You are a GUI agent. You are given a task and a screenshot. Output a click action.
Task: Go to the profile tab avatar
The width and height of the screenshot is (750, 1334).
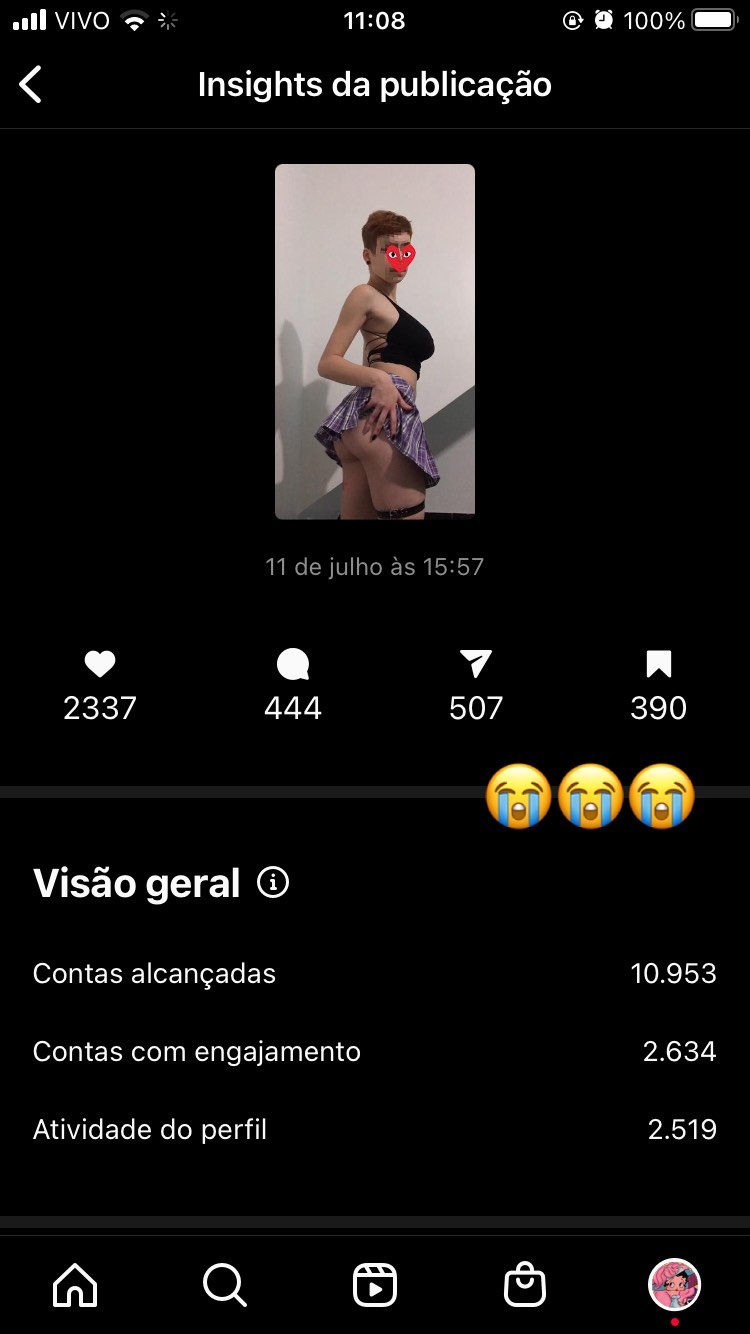coord(674,1284)
